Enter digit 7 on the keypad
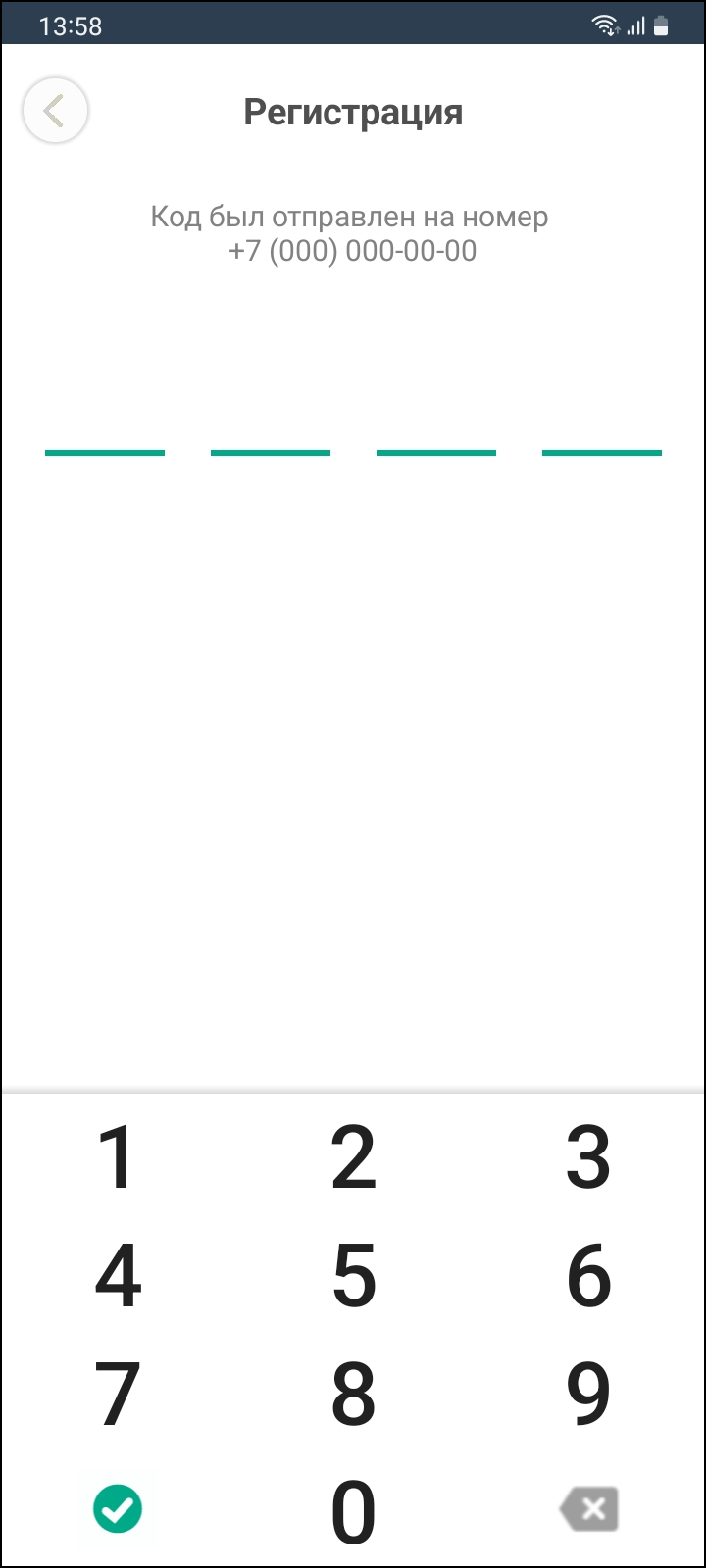Viewport: 706px width, 1568px height. coord(118,1393)
